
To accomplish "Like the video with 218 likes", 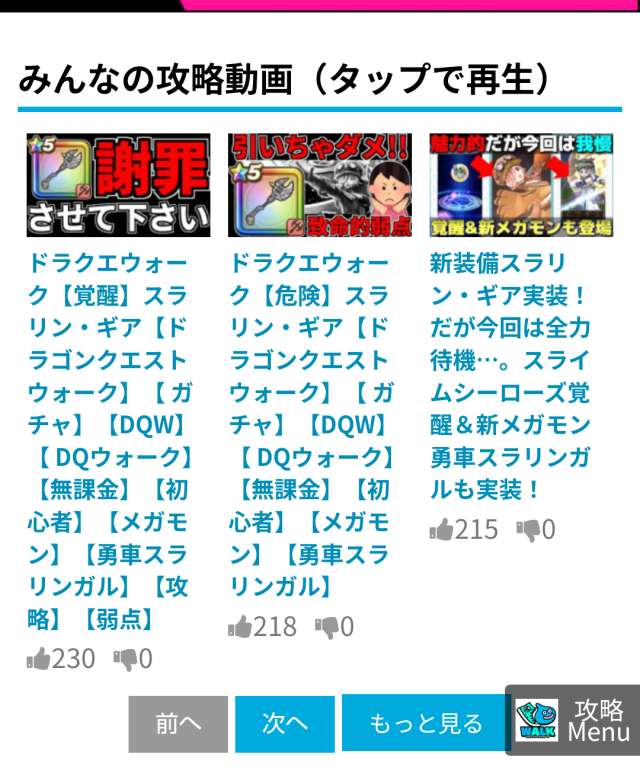I will pos(240,627).
